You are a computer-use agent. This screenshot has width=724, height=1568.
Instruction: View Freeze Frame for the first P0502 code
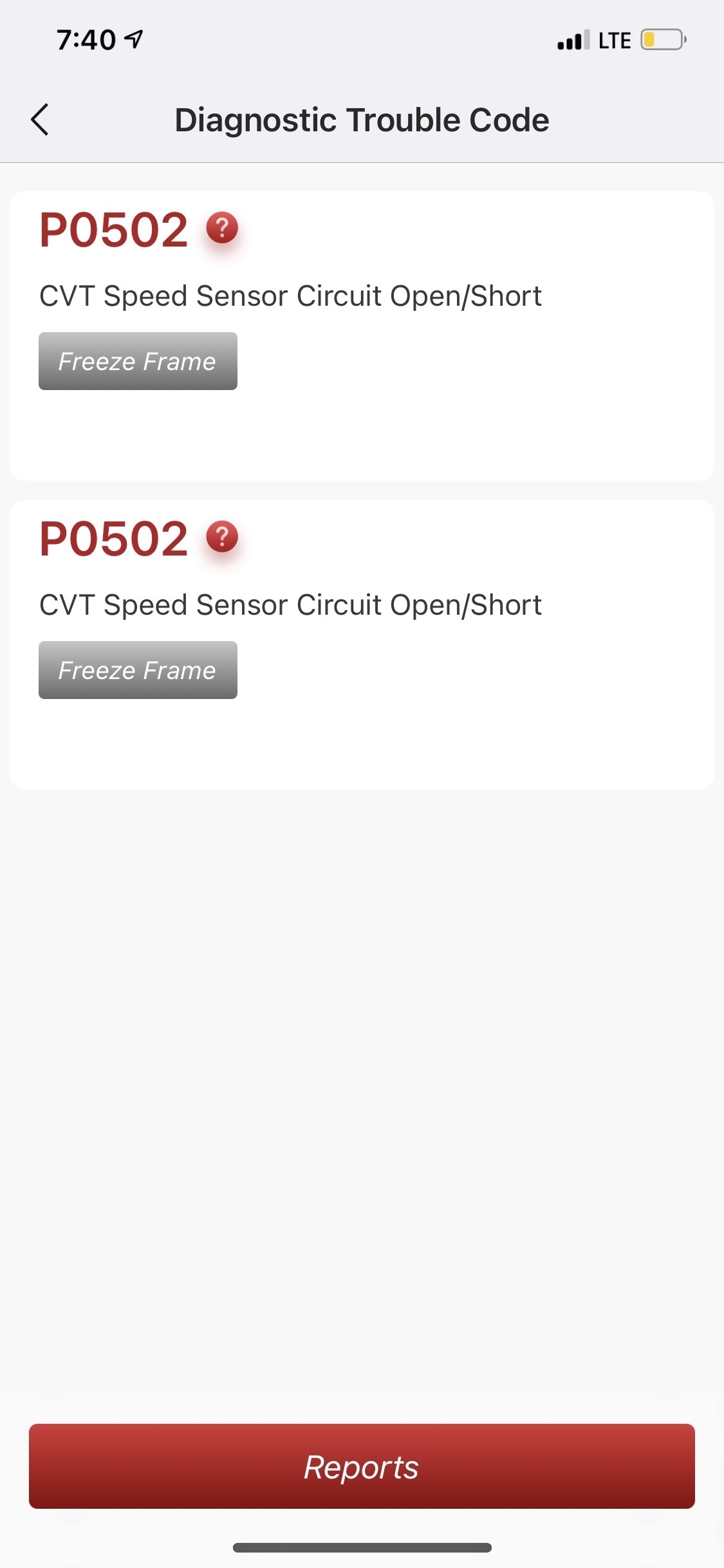138,361
